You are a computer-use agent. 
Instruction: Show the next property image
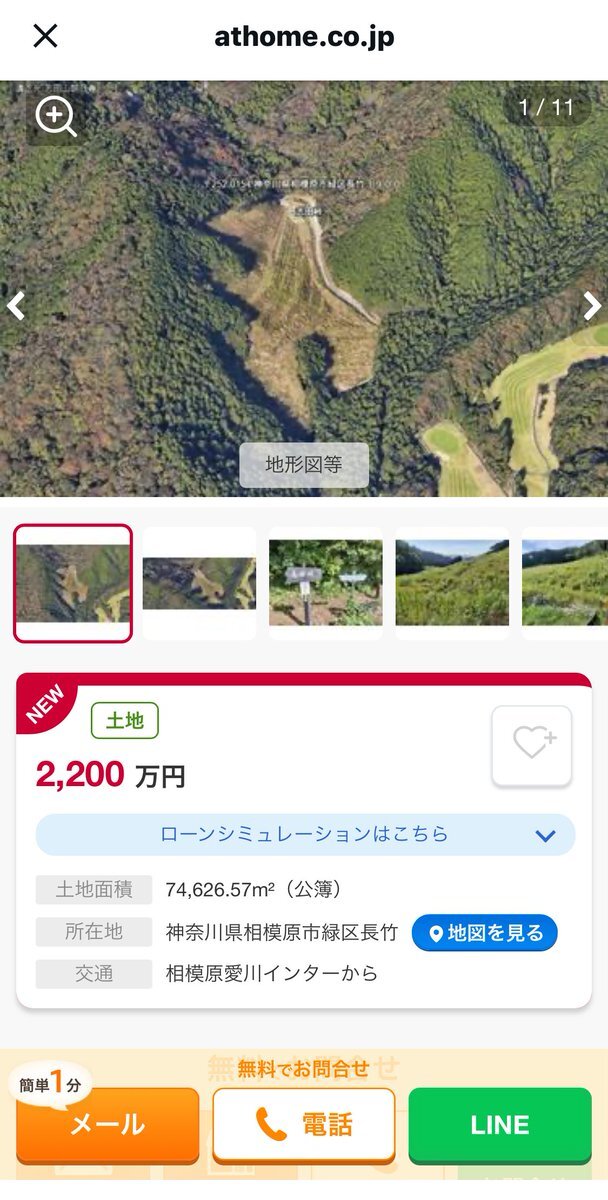click(x=592, y=305)
